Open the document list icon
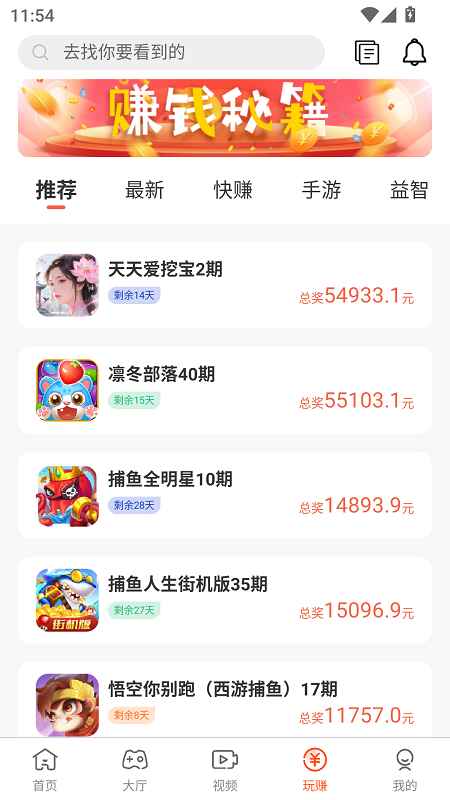Screen dimensions: 450x800 (367, 52)
